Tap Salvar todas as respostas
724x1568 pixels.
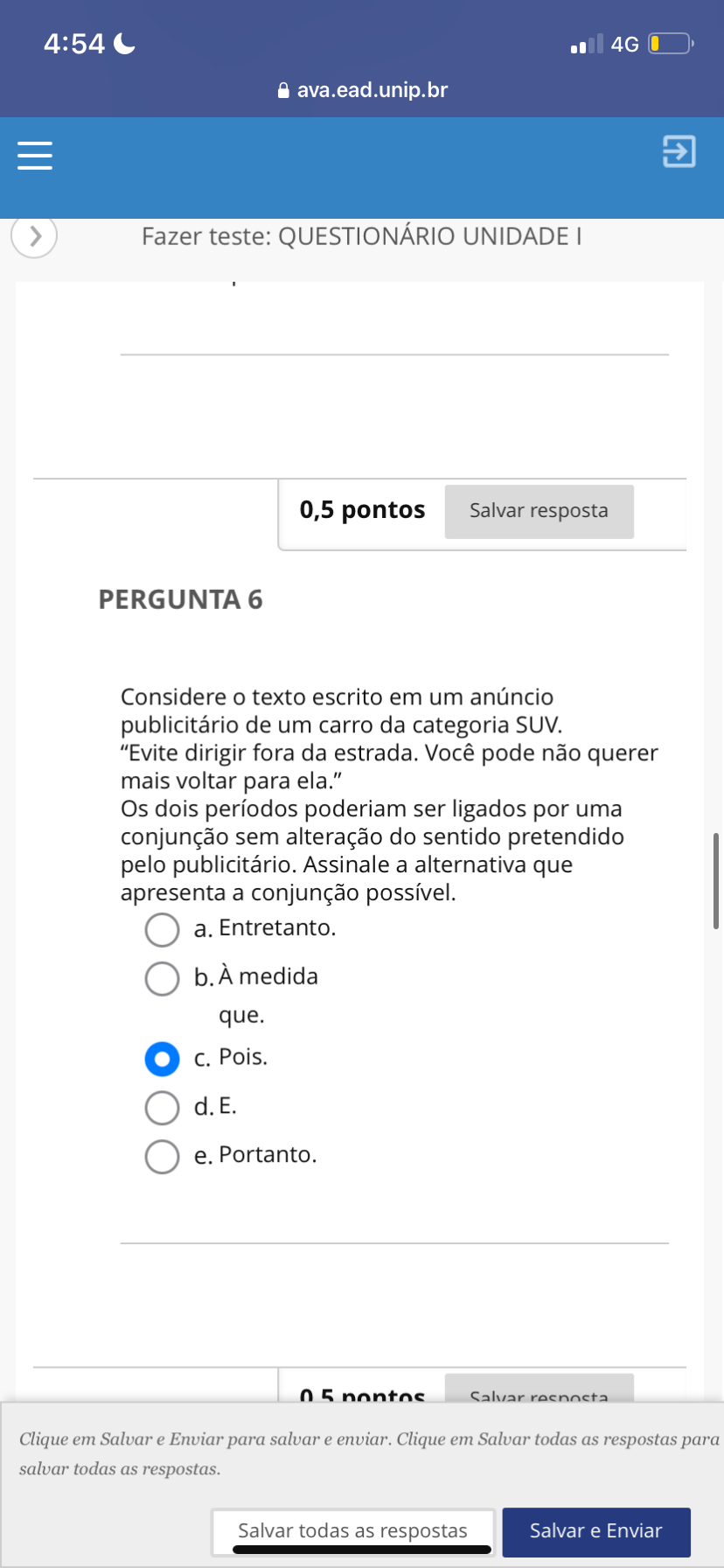tap(353, 1531)
